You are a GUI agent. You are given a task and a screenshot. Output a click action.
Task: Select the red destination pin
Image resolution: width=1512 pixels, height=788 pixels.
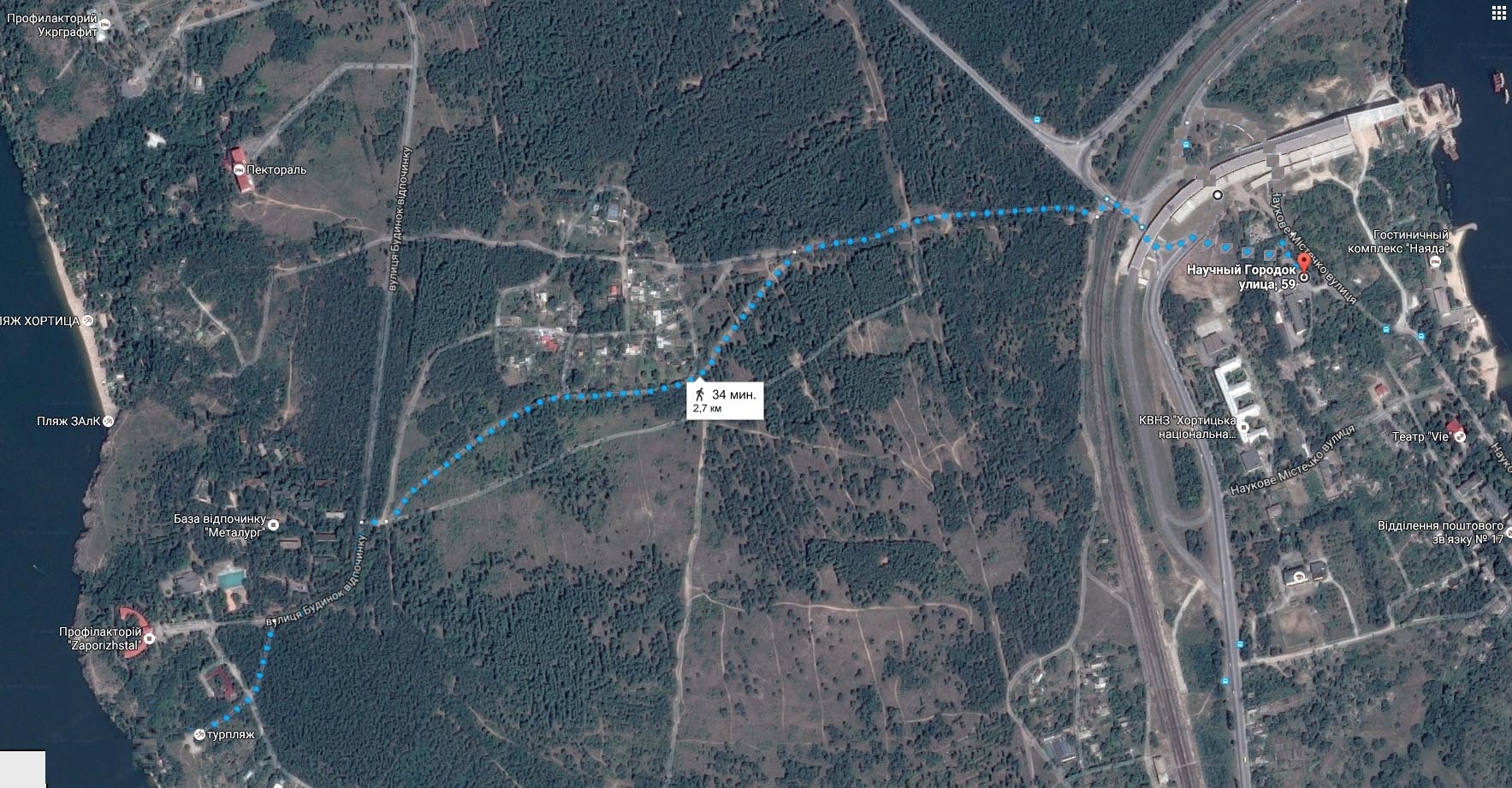[x=1304, y=264]
